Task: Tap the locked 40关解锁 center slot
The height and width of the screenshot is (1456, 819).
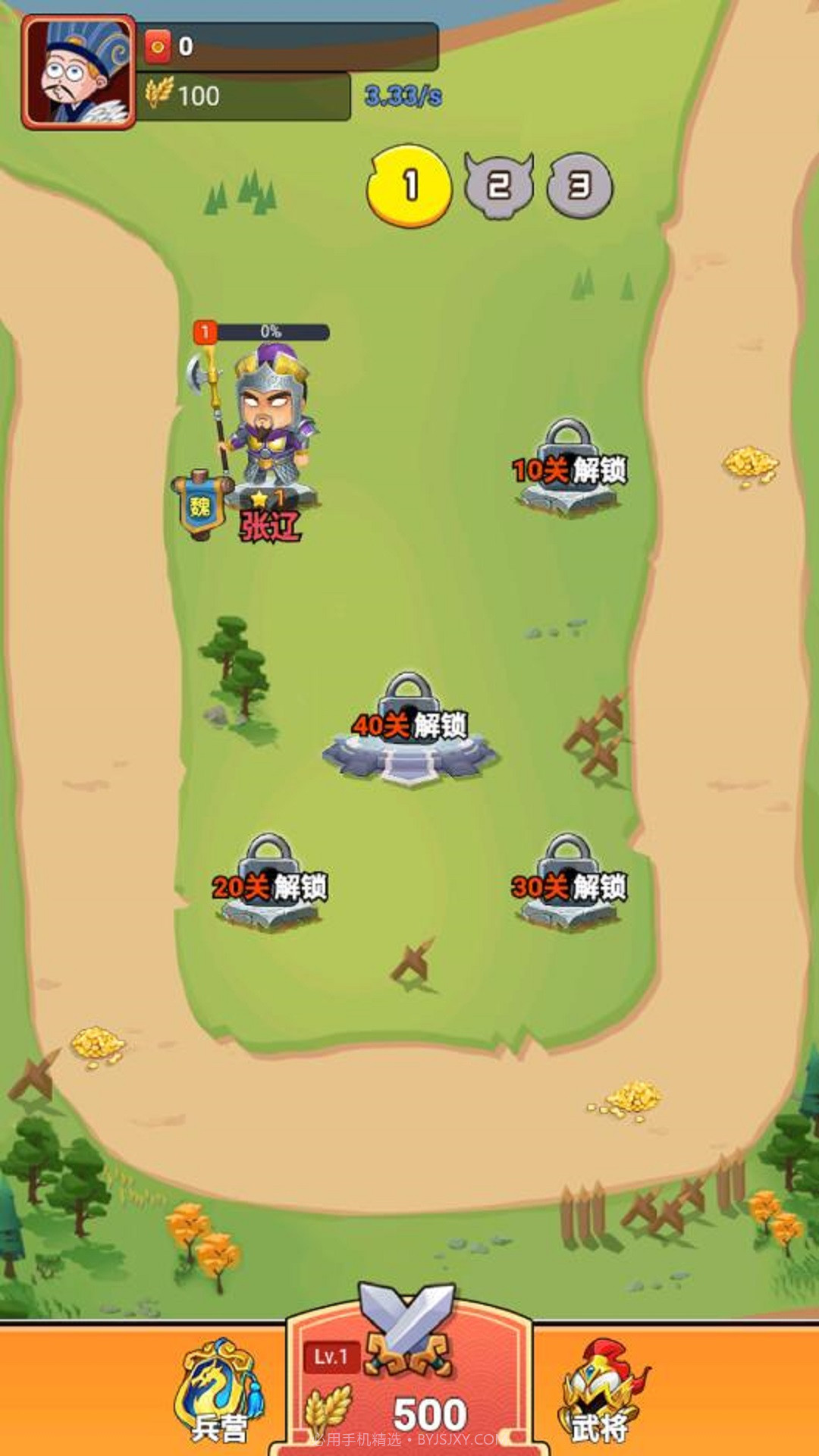Action: [410, 730]
